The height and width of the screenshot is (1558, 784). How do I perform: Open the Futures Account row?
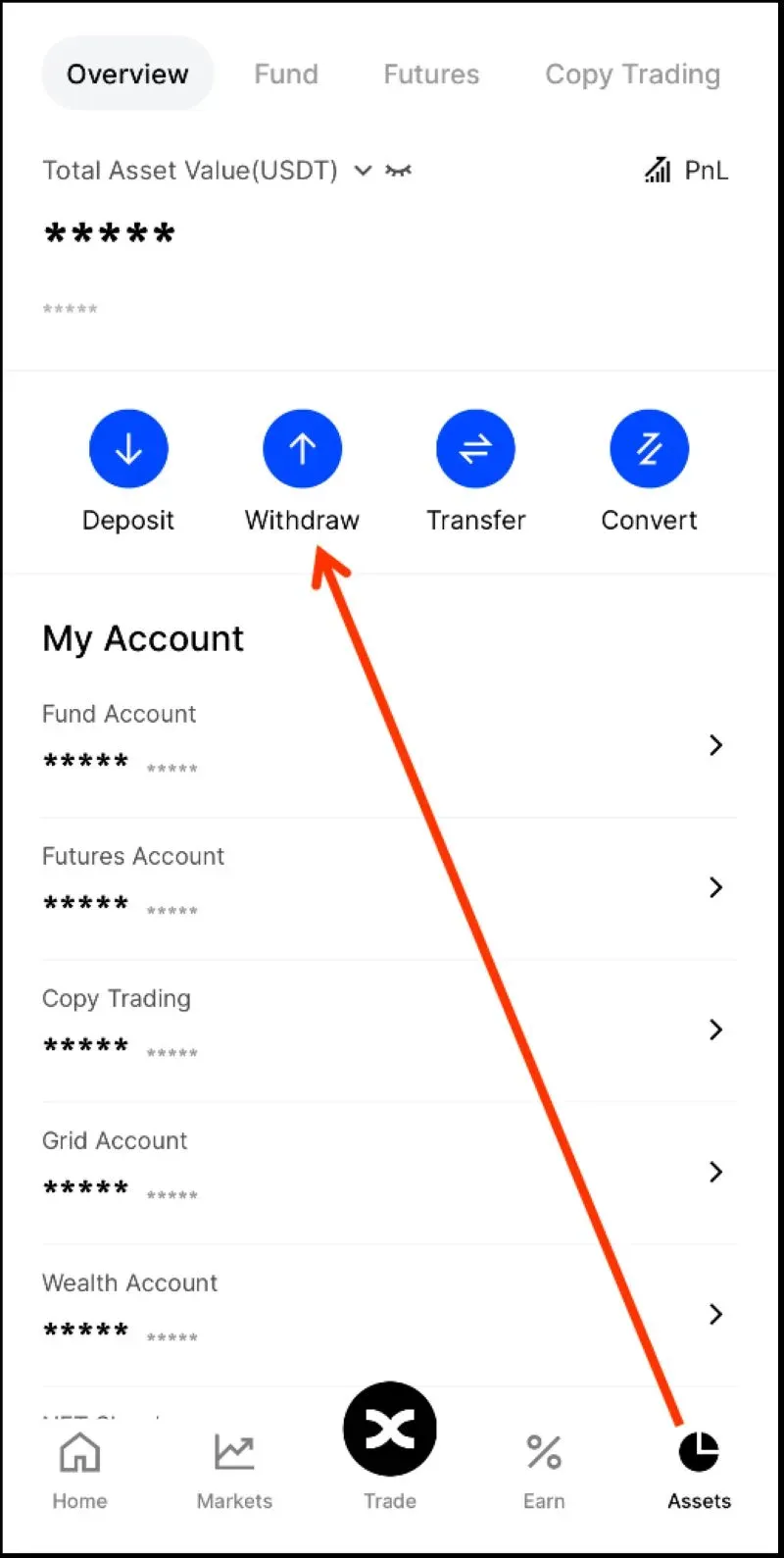click(388, 887)
